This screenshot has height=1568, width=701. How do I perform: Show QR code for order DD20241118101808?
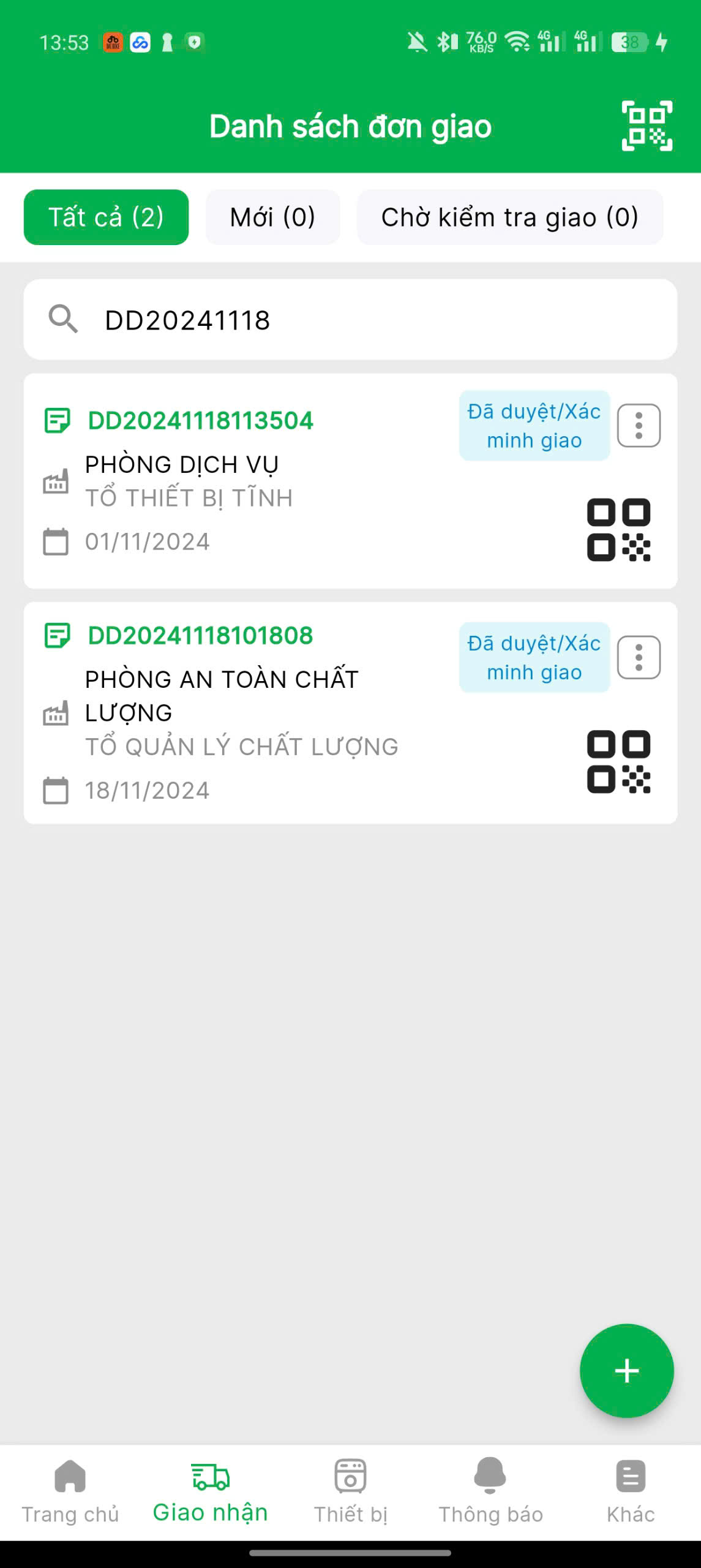click(618, 762)
